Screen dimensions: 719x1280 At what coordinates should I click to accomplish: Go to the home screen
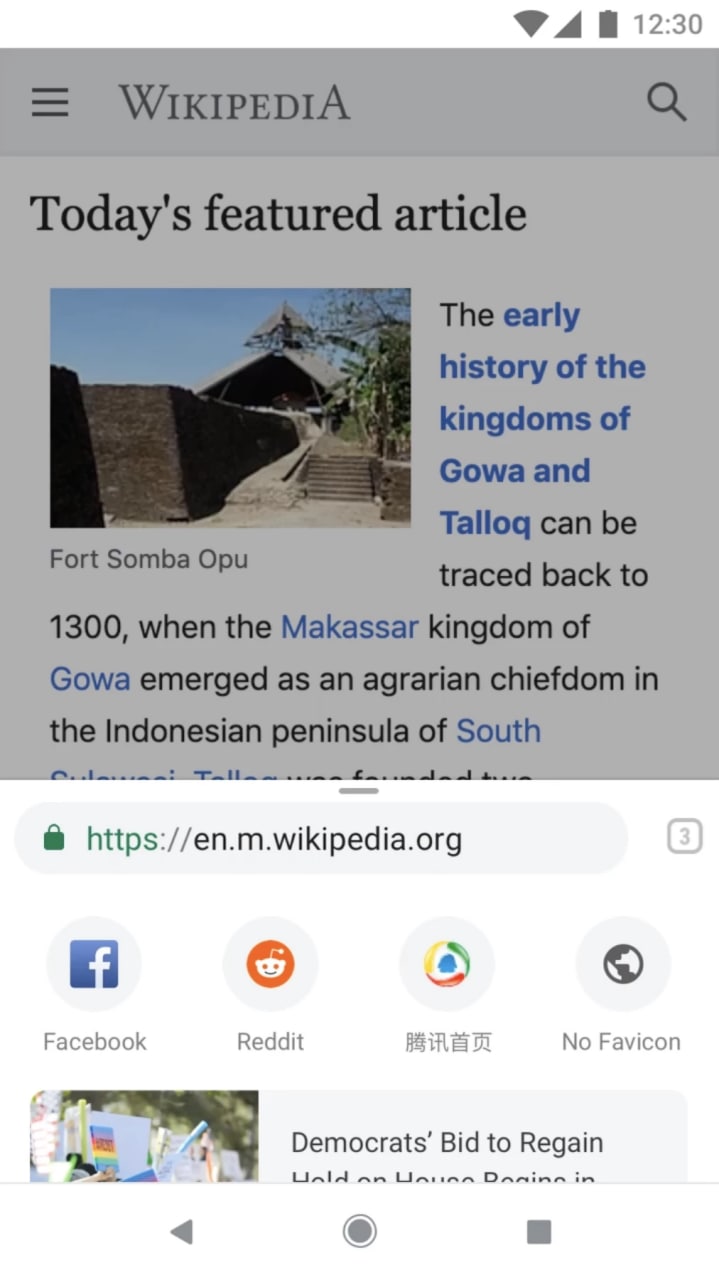(359, 1232)
